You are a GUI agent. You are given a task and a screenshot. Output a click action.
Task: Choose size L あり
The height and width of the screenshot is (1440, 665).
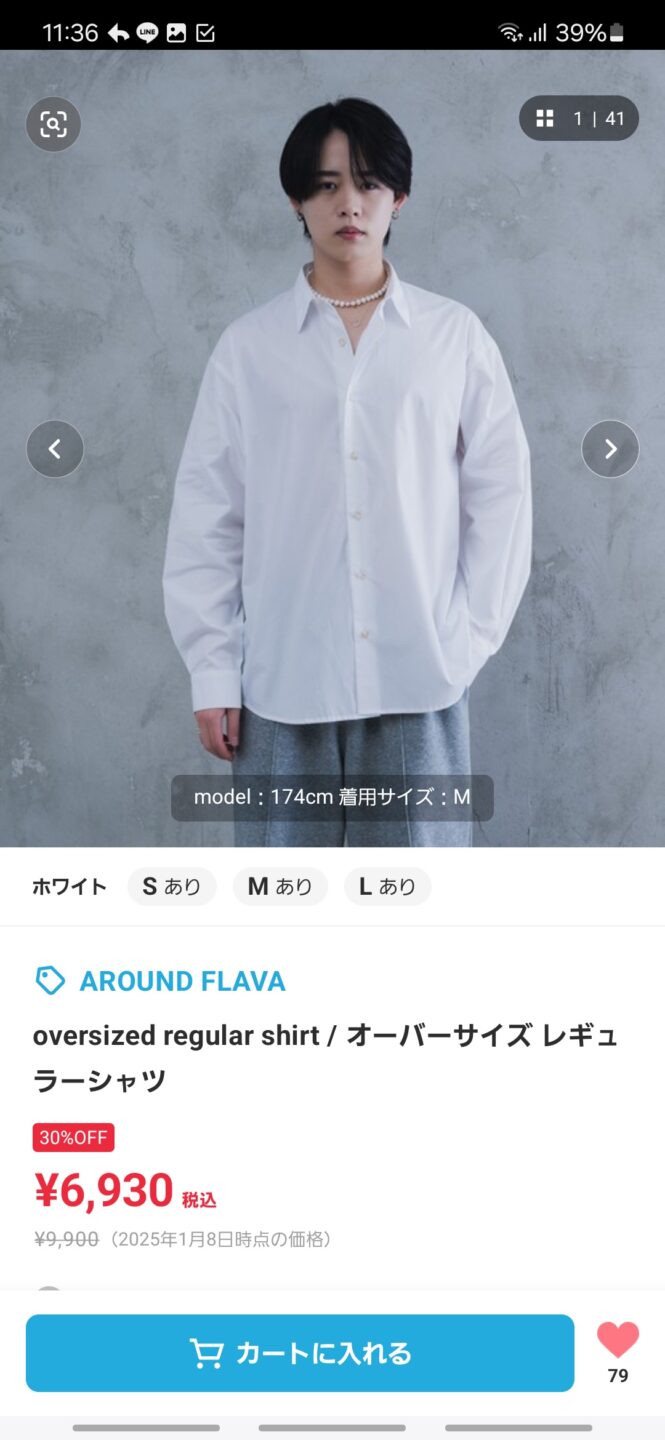(388, 886)
